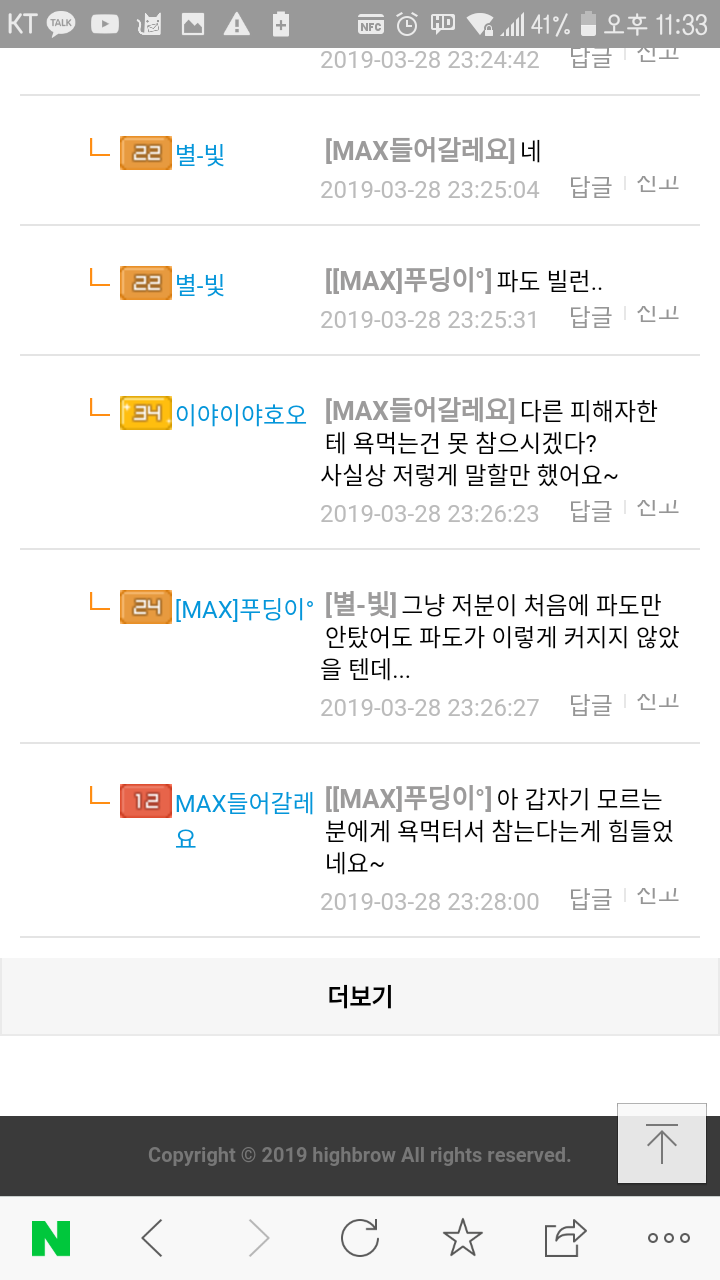Report 별-빛's comment at 23:25:31
The width and height of the screenshot is (720, 1280).
point(658,316)
